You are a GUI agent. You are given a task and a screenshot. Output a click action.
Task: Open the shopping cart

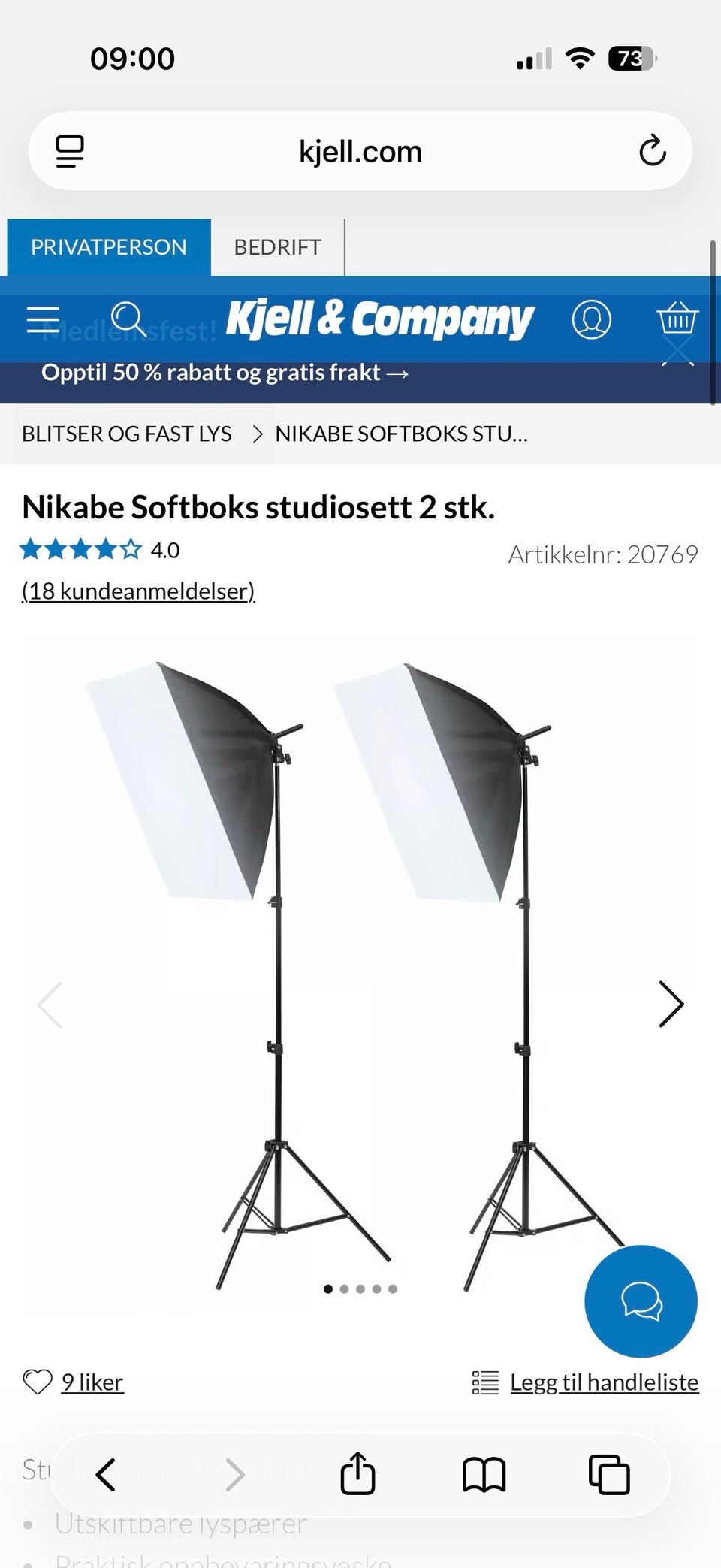pos(678,319)
